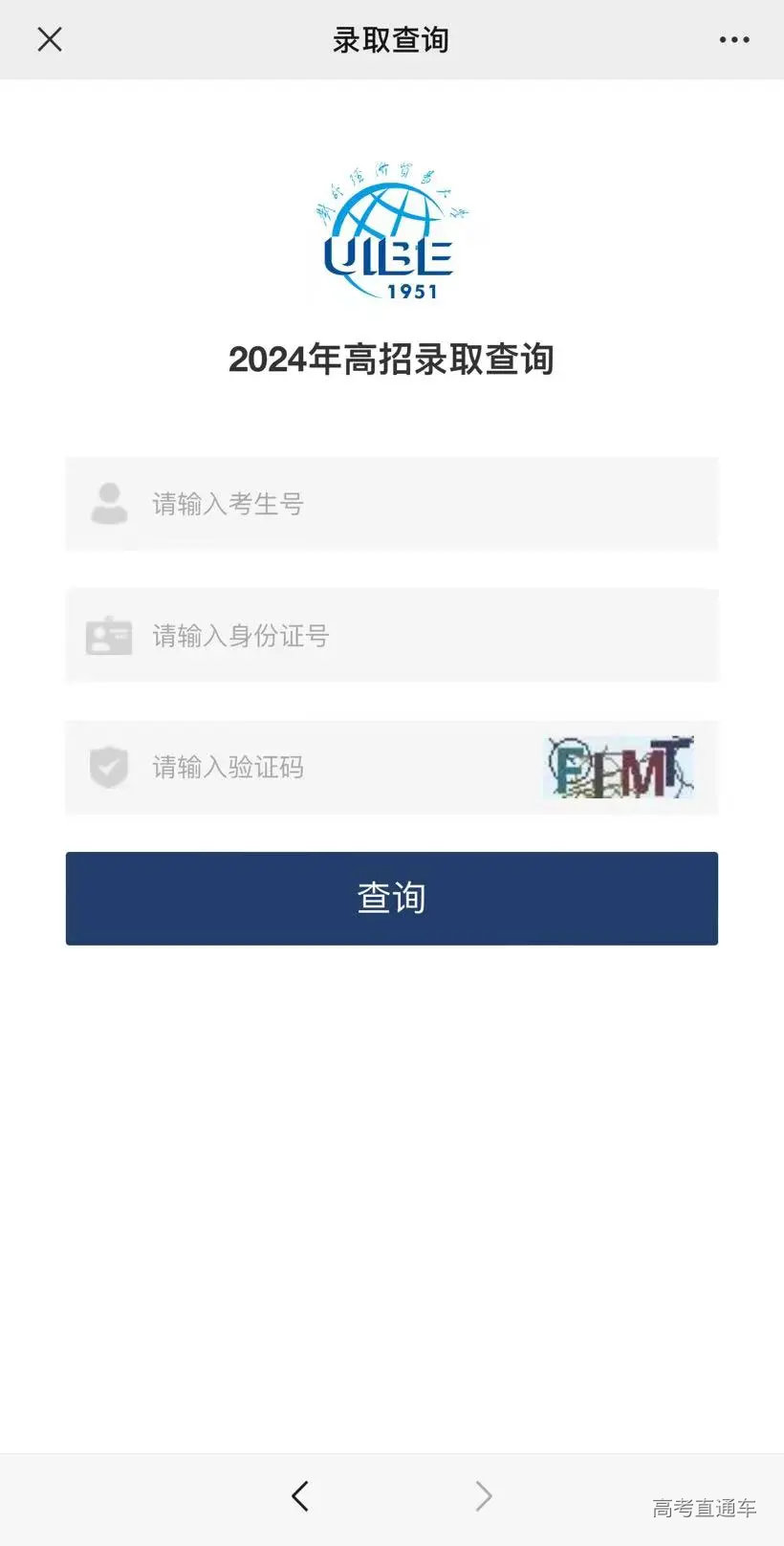Screen dimensions: 784x1546
Task: Click the shield icon in the captcha field
Action: pyautogui.click(x=108, y=767)
